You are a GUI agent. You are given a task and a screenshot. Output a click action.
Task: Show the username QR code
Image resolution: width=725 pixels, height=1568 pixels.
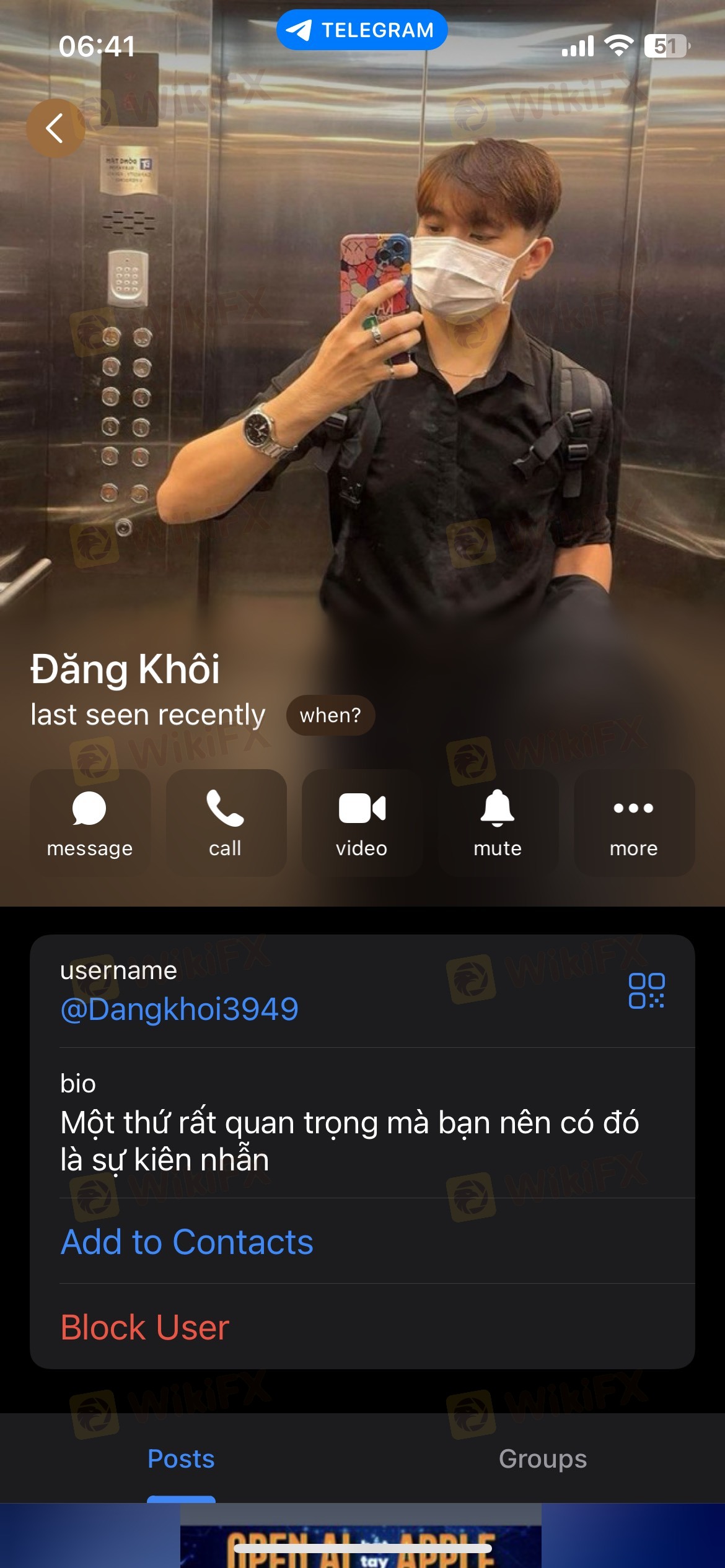[x=646, y=991]
